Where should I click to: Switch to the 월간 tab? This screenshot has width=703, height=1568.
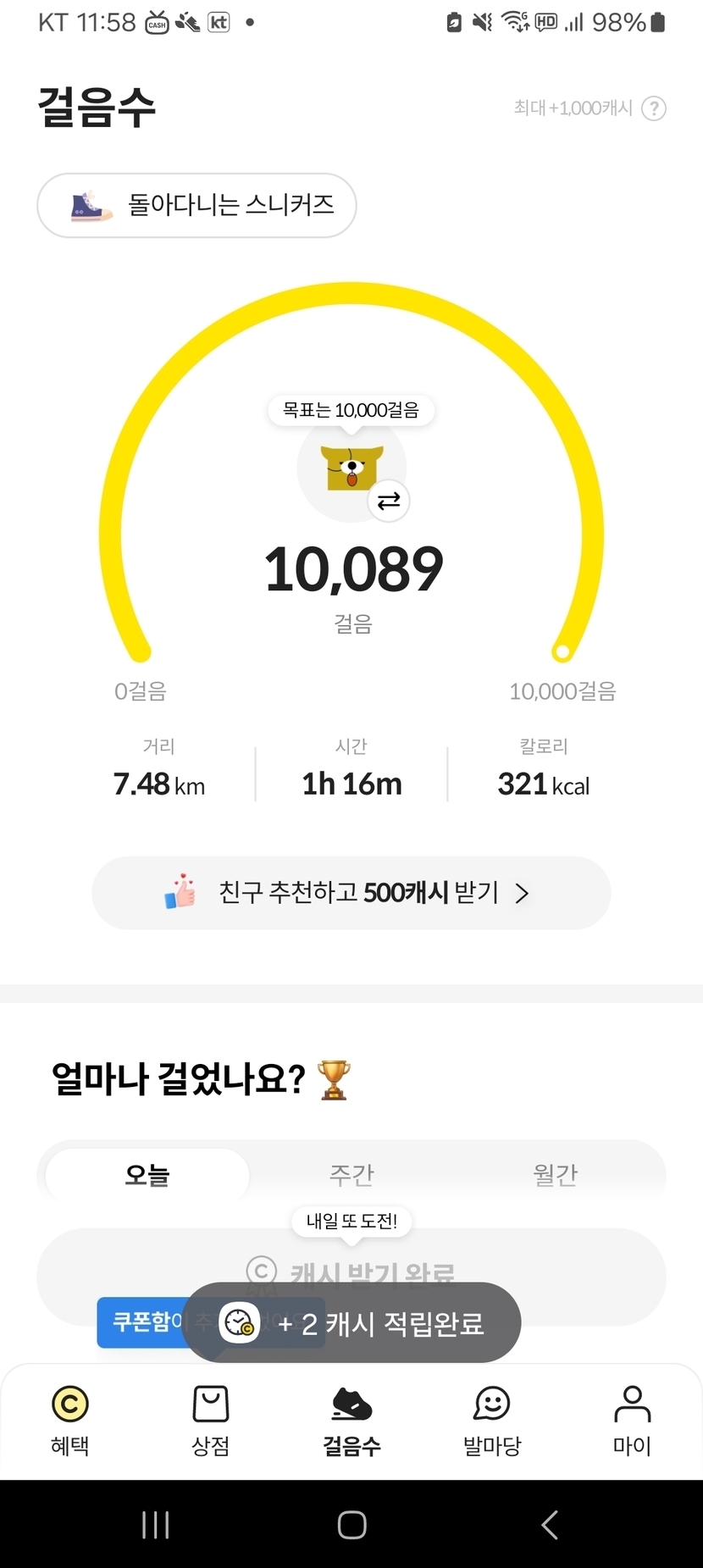pos(555,1175)
